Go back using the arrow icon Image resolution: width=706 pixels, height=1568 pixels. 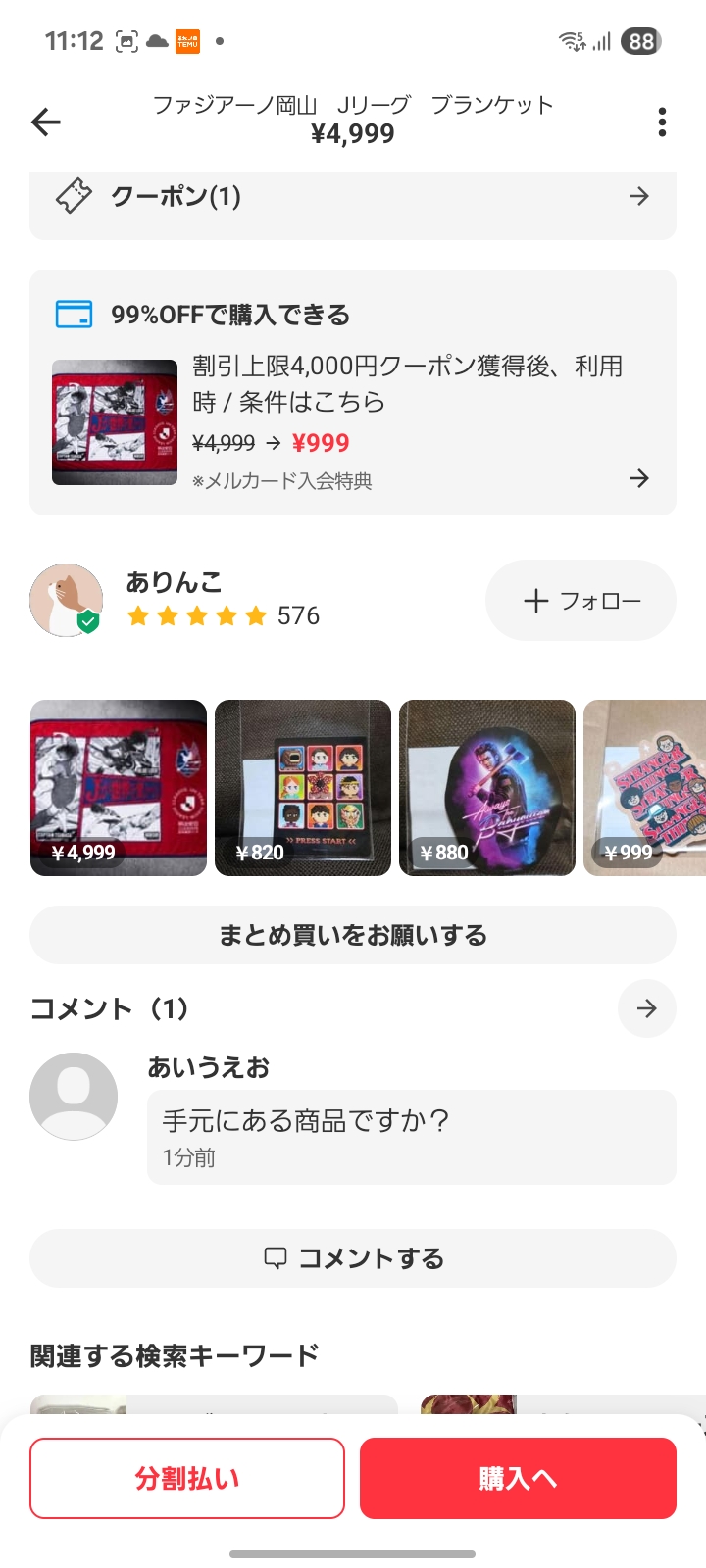pos(46,122)
